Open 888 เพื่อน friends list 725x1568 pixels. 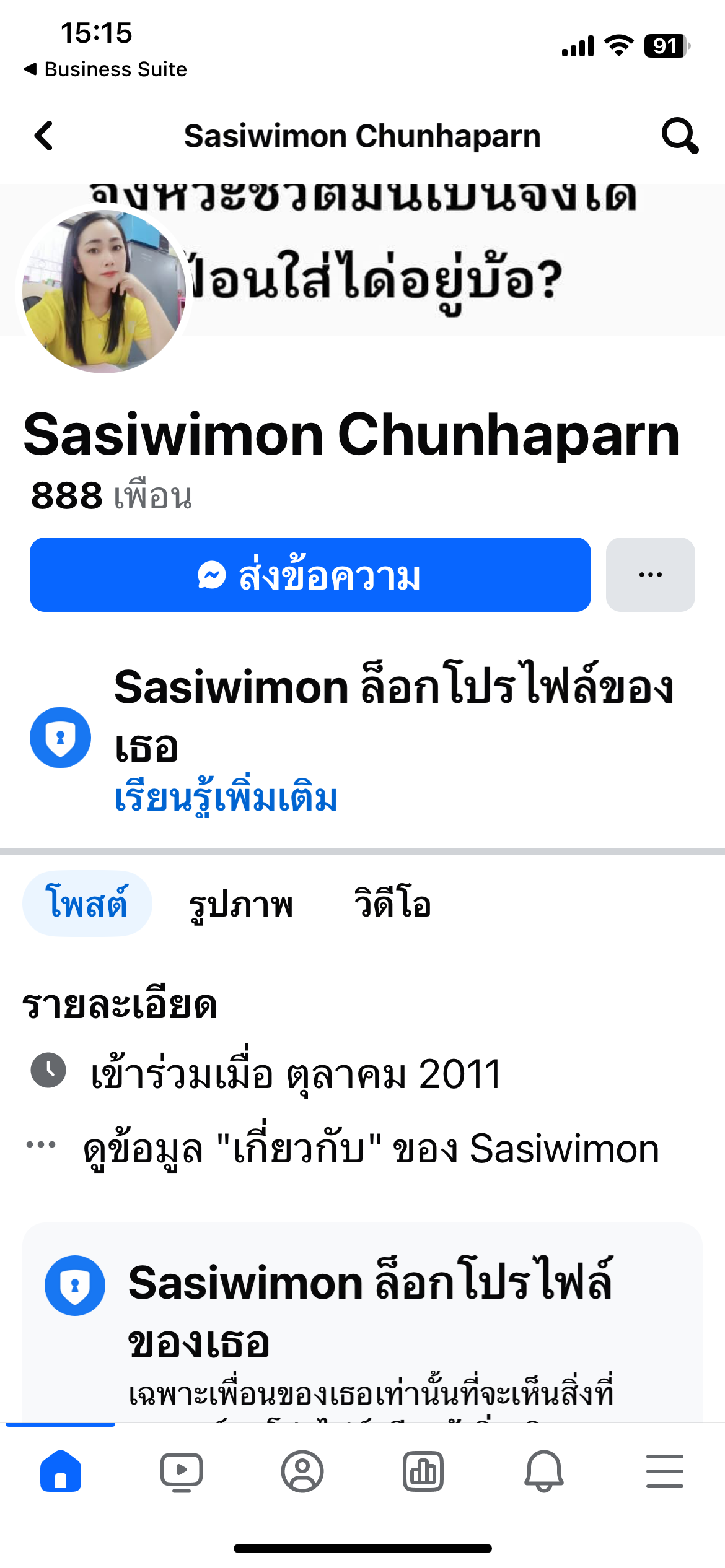112,496
